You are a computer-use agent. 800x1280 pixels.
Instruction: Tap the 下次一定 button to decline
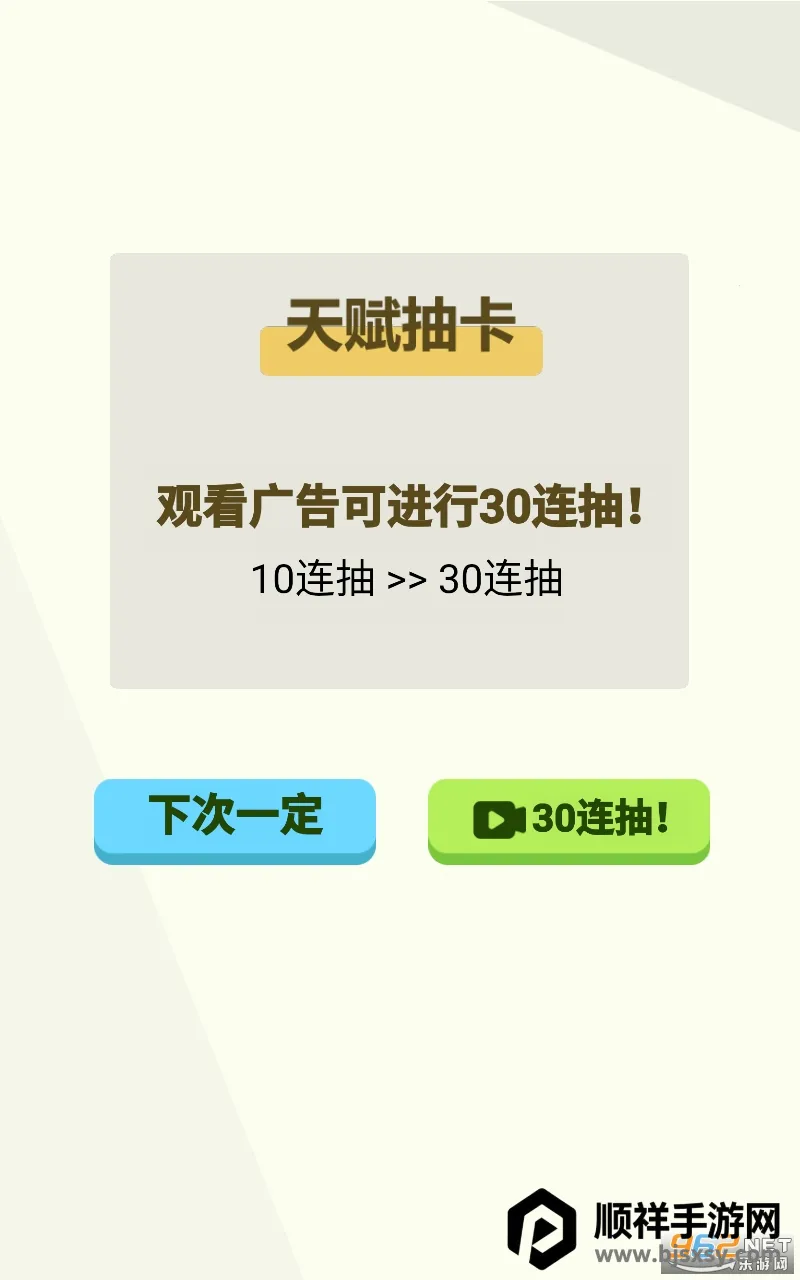click(235, 818)
